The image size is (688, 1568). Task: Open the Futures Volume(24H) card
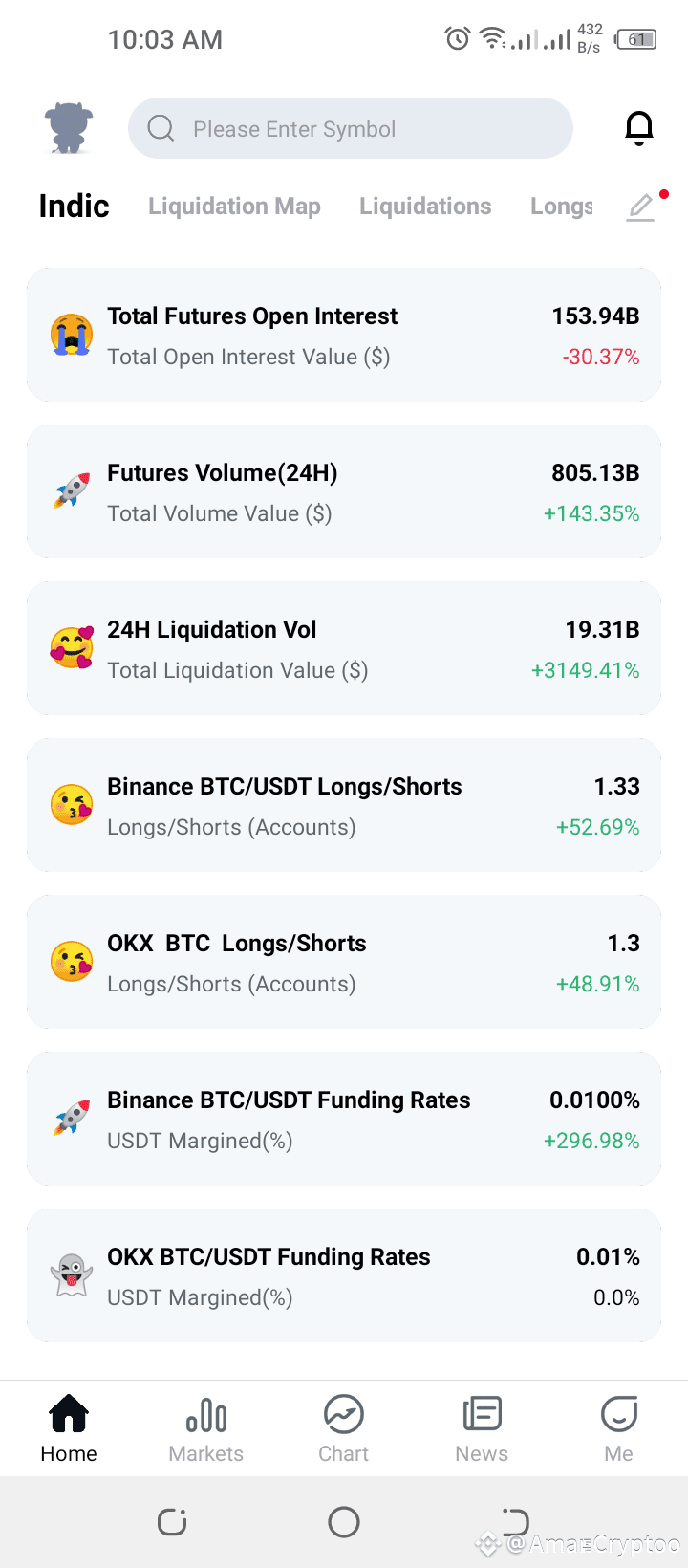pyautogui.click(x=344, y=491)
